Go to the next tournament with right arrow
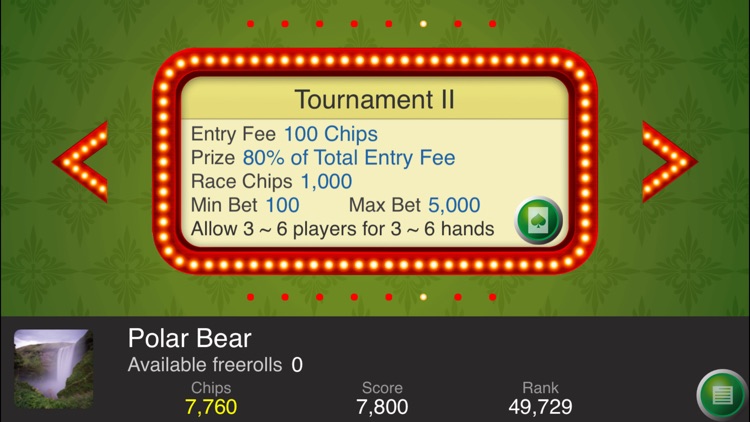 [x=669, y=160]
